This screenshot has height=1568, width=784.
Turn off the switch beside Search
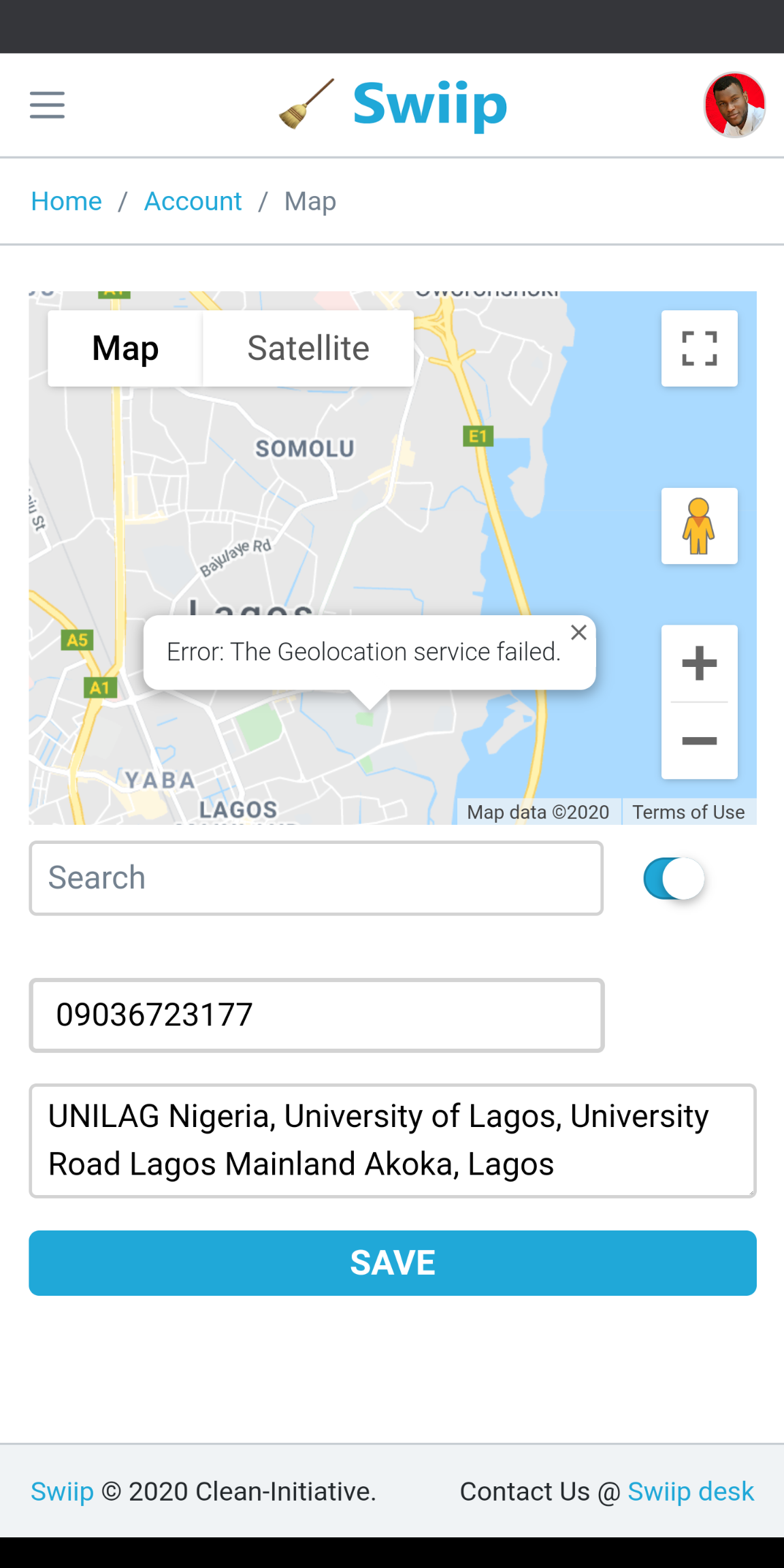pos(674,879)
